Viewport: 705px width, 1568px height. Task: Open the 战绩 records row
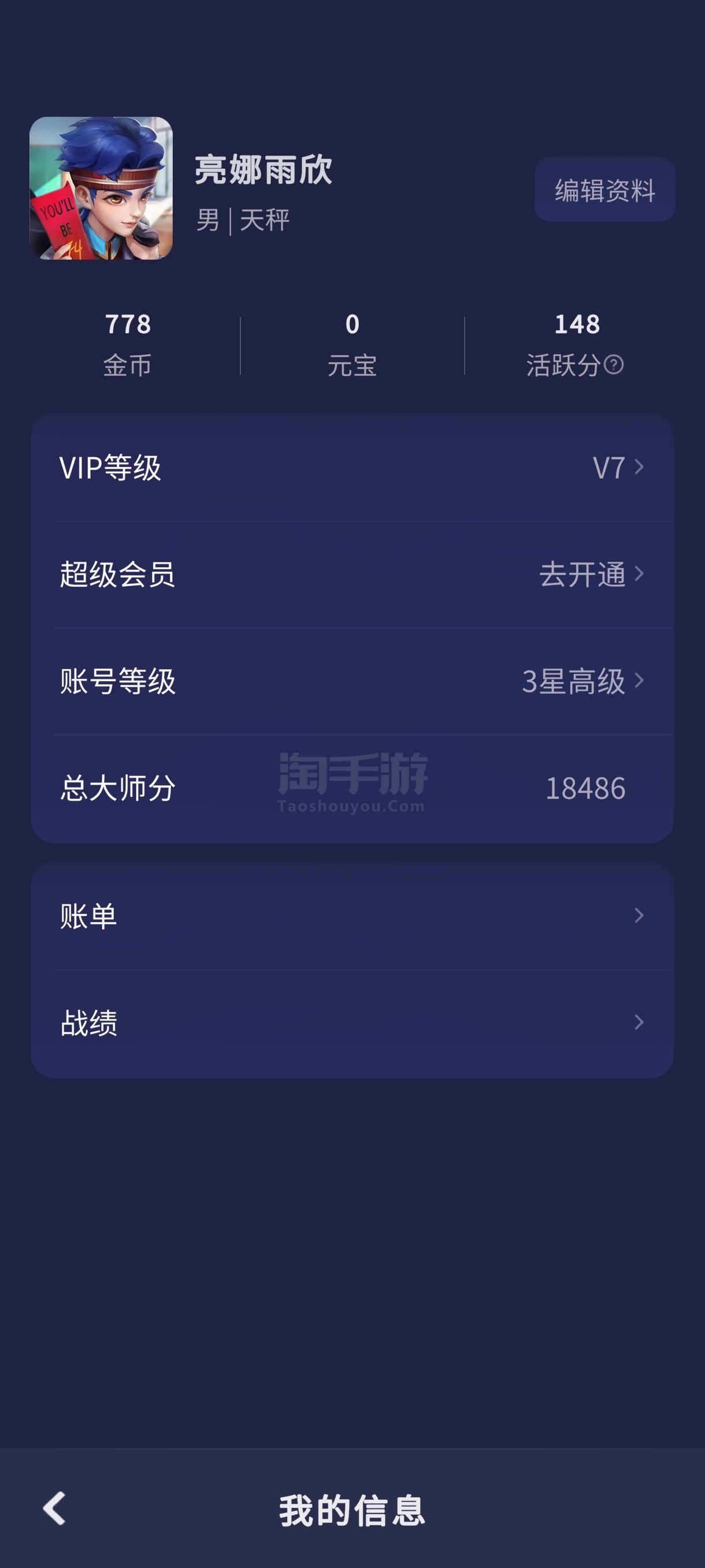[x=351, y=1022]
